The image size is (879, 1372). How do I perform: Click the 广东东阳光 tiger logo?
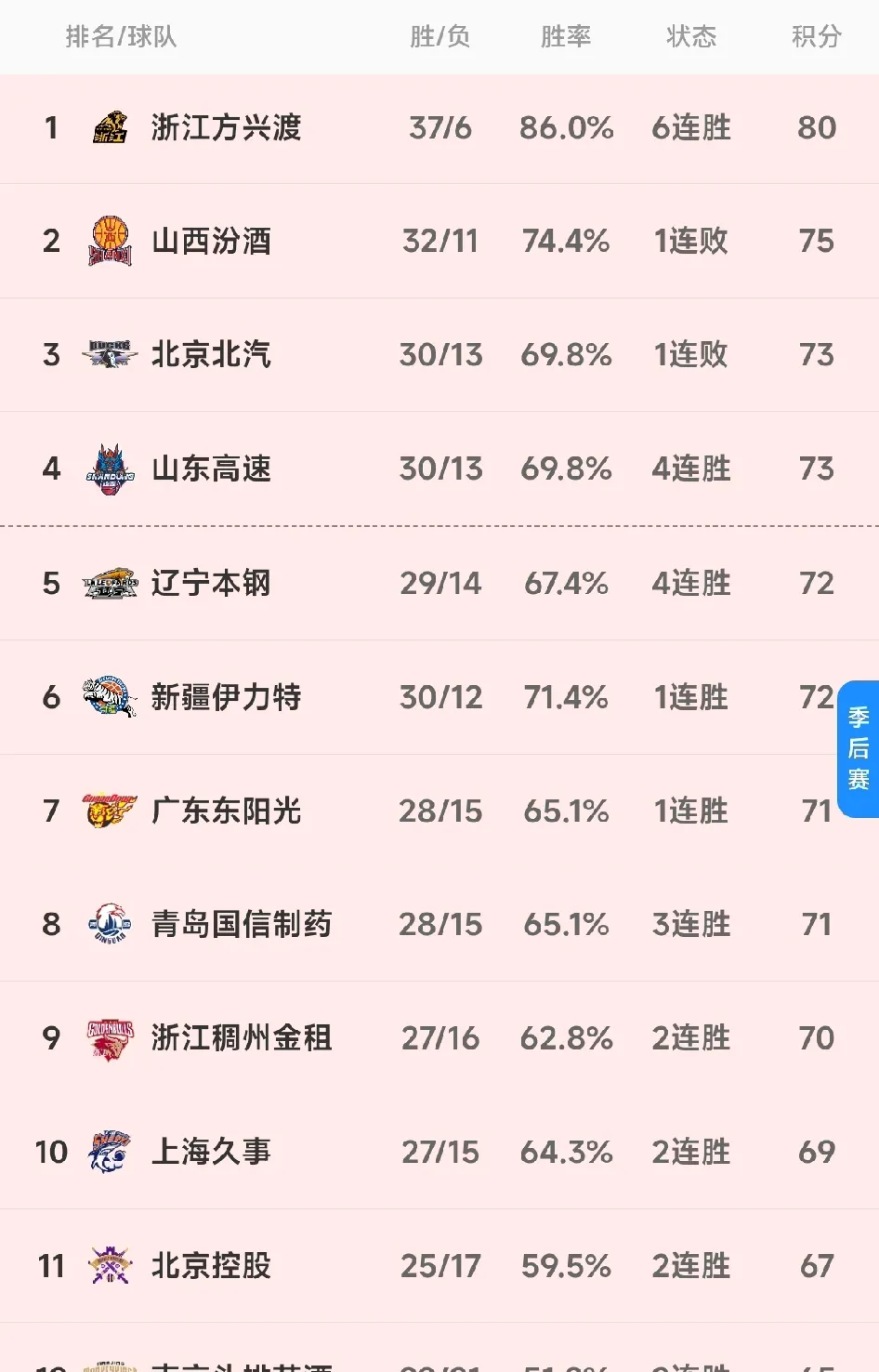pos(109,811)
